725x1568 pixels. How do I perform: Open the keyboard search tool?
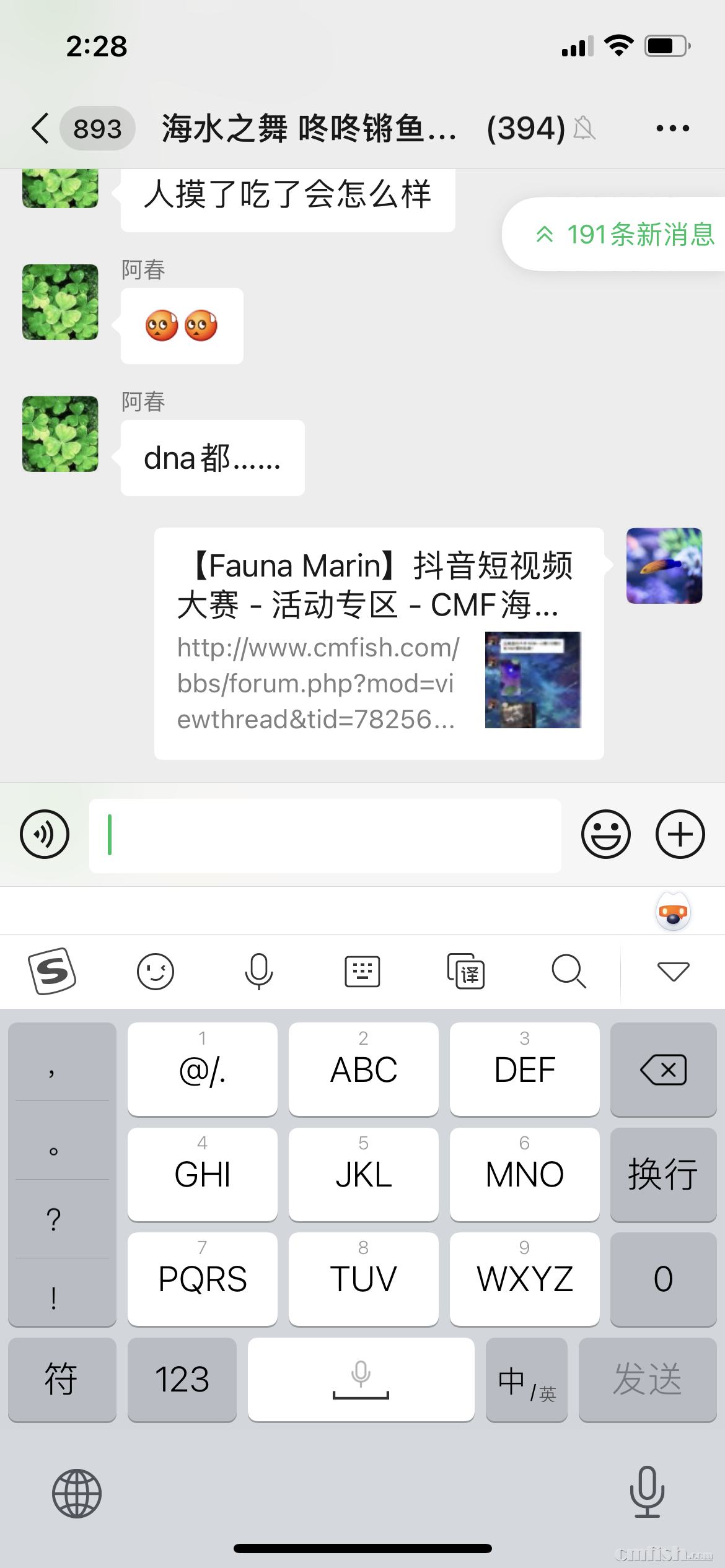click(x=568, y=971)
